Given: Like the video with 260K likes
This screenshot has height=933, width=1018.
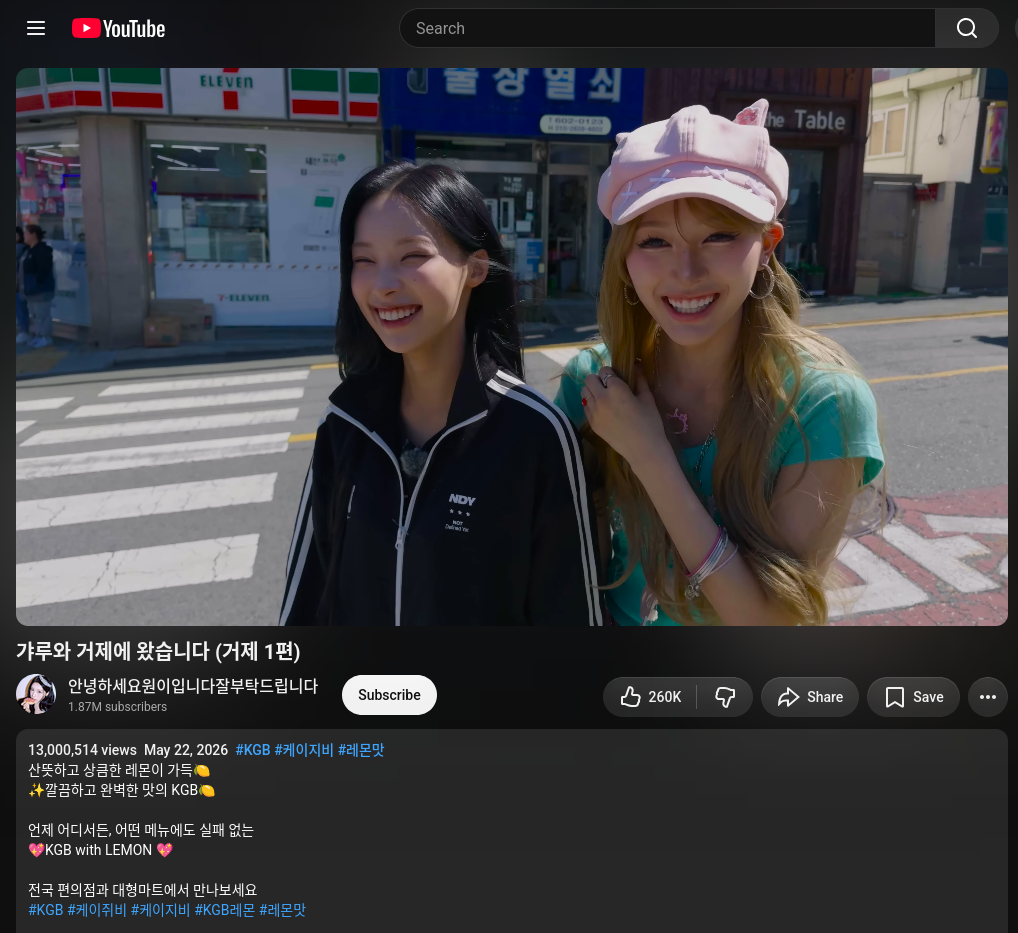Looking at the screenshot, I should (651, 697).
